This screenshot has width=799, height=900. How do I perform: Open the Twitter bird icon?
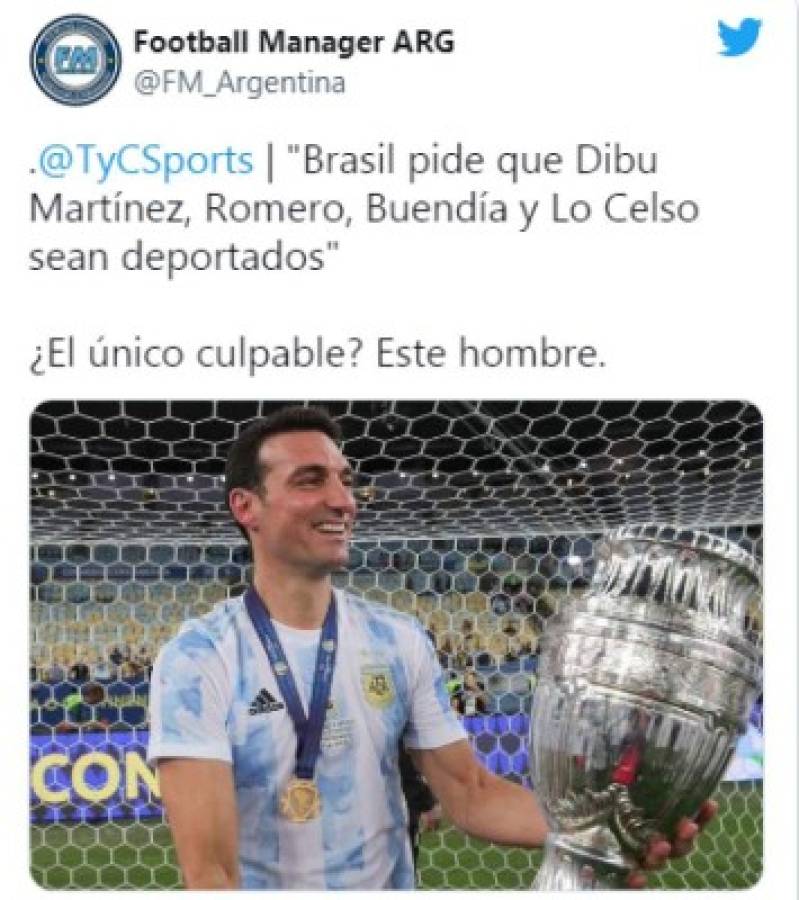(x=739, y=38)
